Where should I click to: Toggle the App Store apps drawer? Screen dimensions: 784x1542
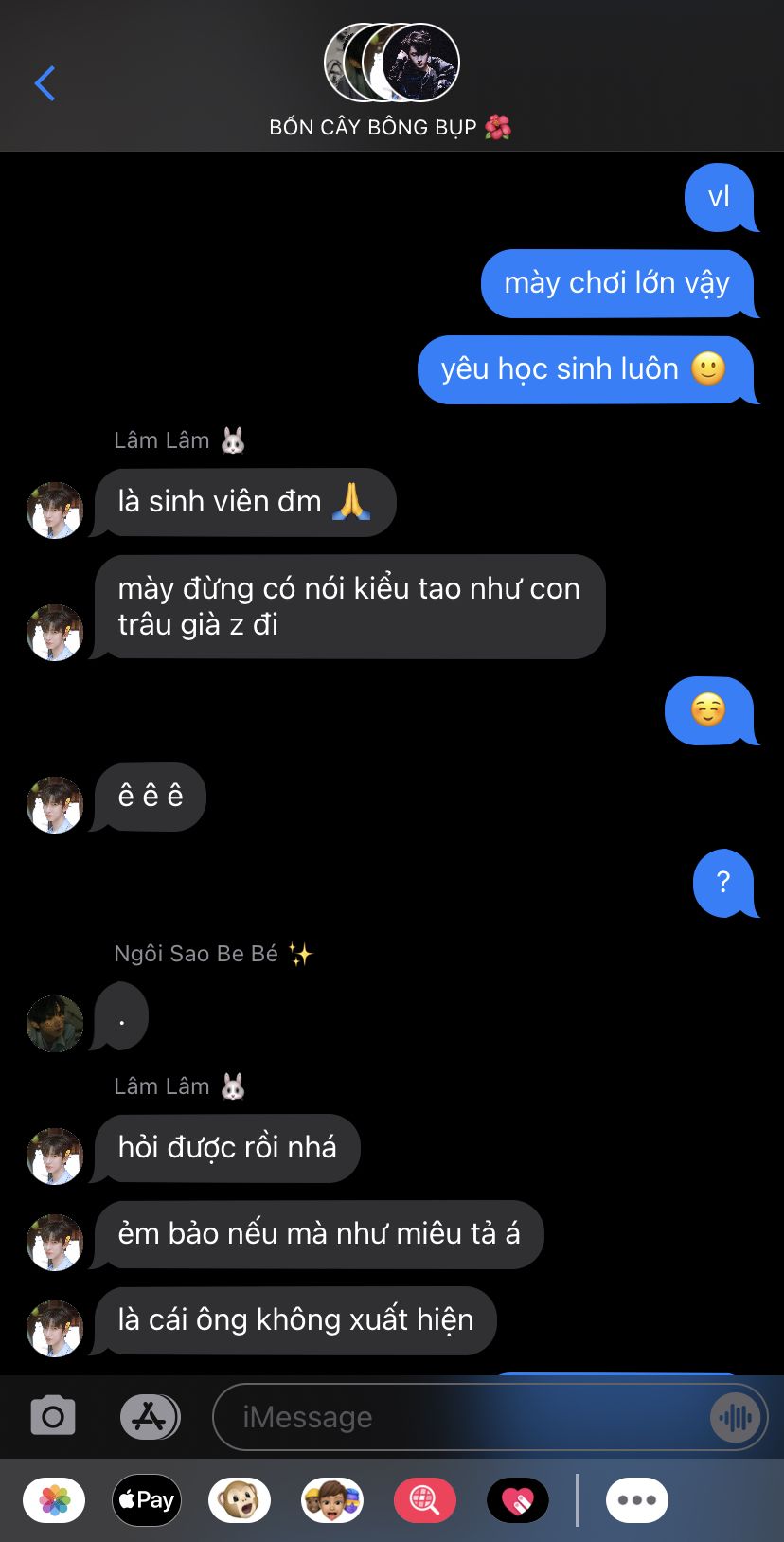point(150,1417)
